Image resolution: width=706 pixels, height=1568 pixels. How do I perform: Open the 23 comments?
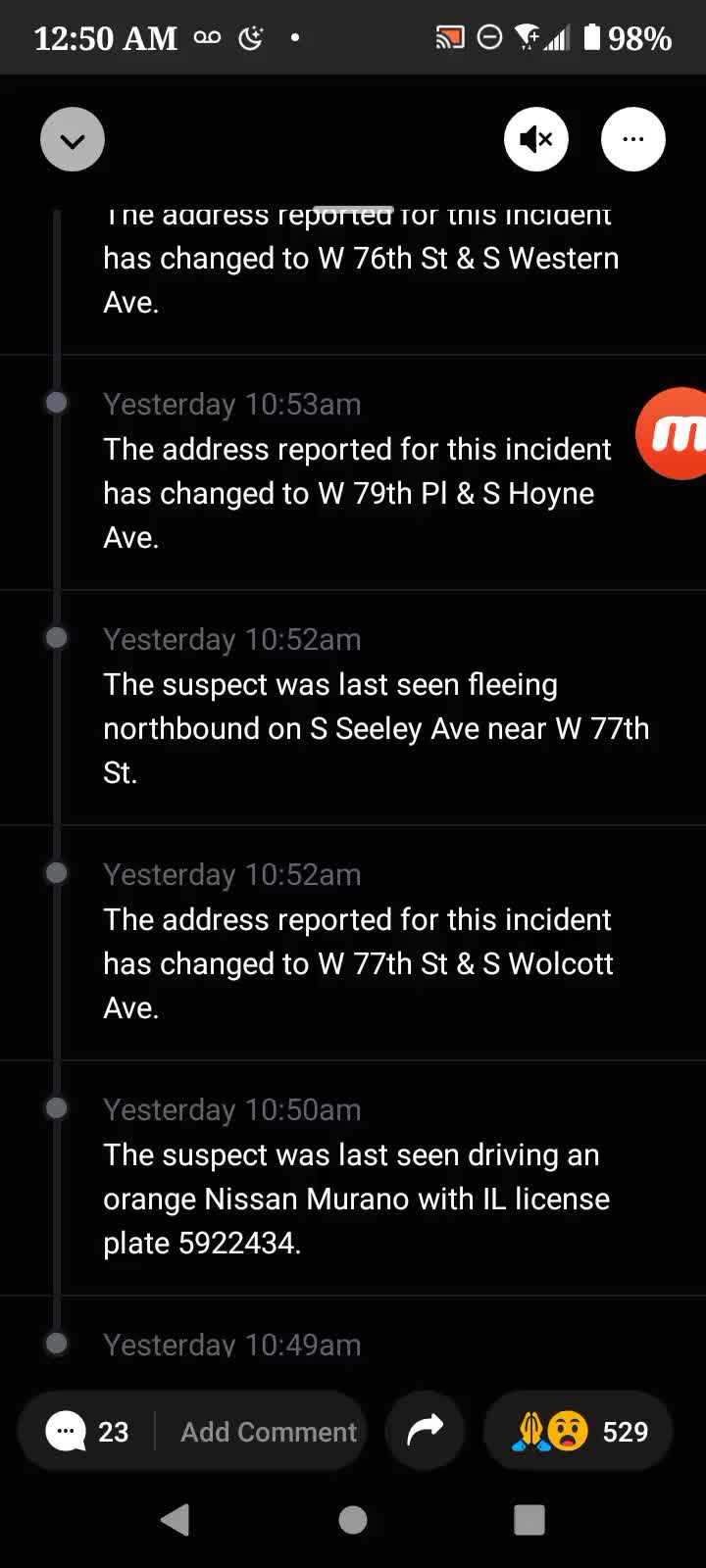click(x=88, y=1432)
